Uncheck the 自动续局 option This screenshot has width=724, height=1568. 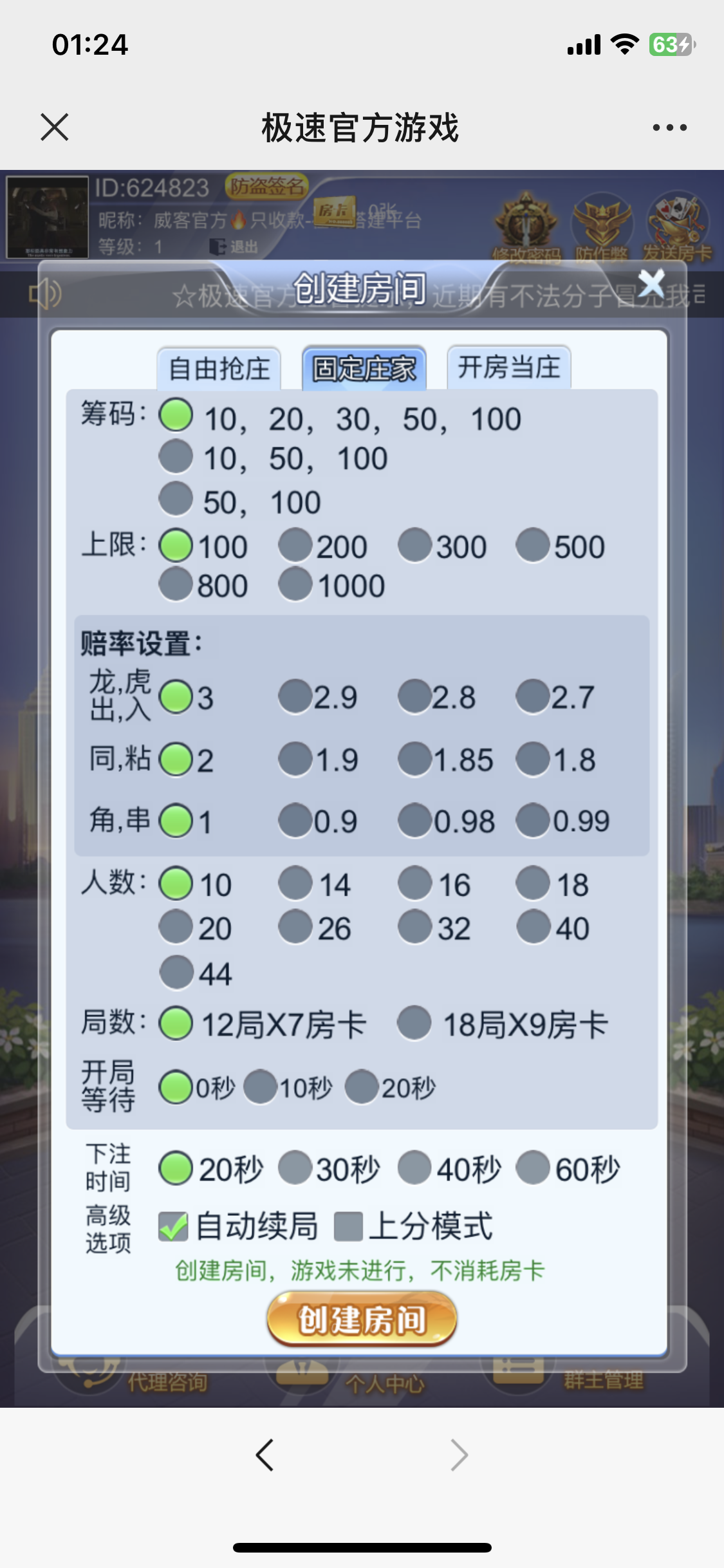click(173, 1226)
